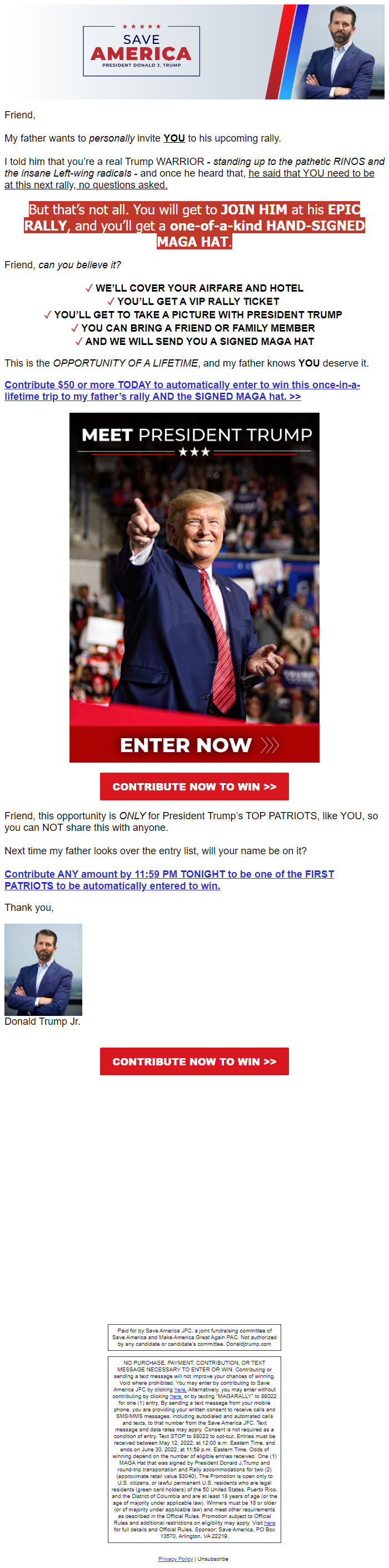The width and height of the screenshot is (389, 1568).
Task: Open the "Contribute ANY amount by 11:59 PM" link
Action: pyautogui.click(x=169, y=880)
